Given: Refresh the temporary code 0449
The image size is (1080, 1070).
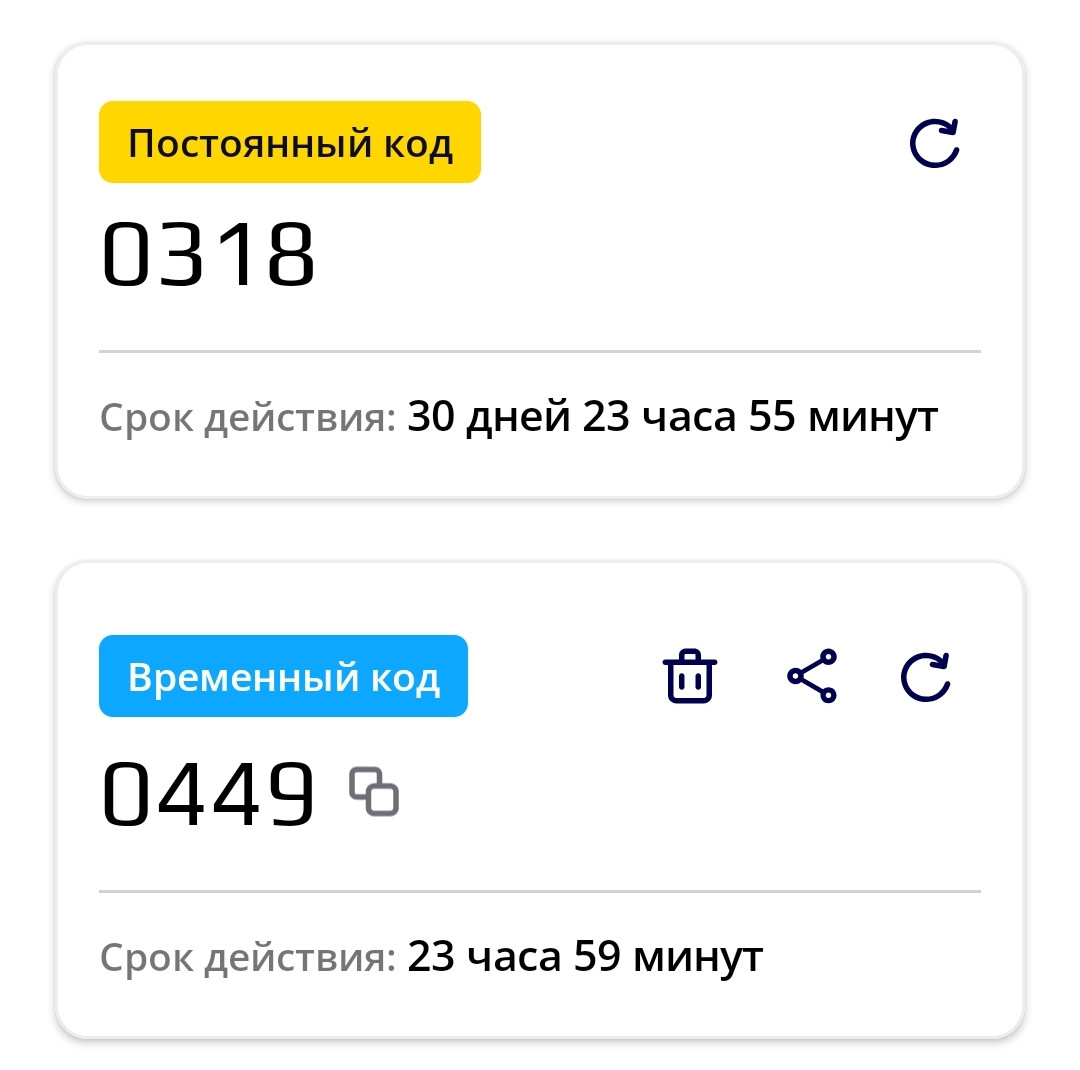Looking at the screenshot, I should tap(926, 677).
